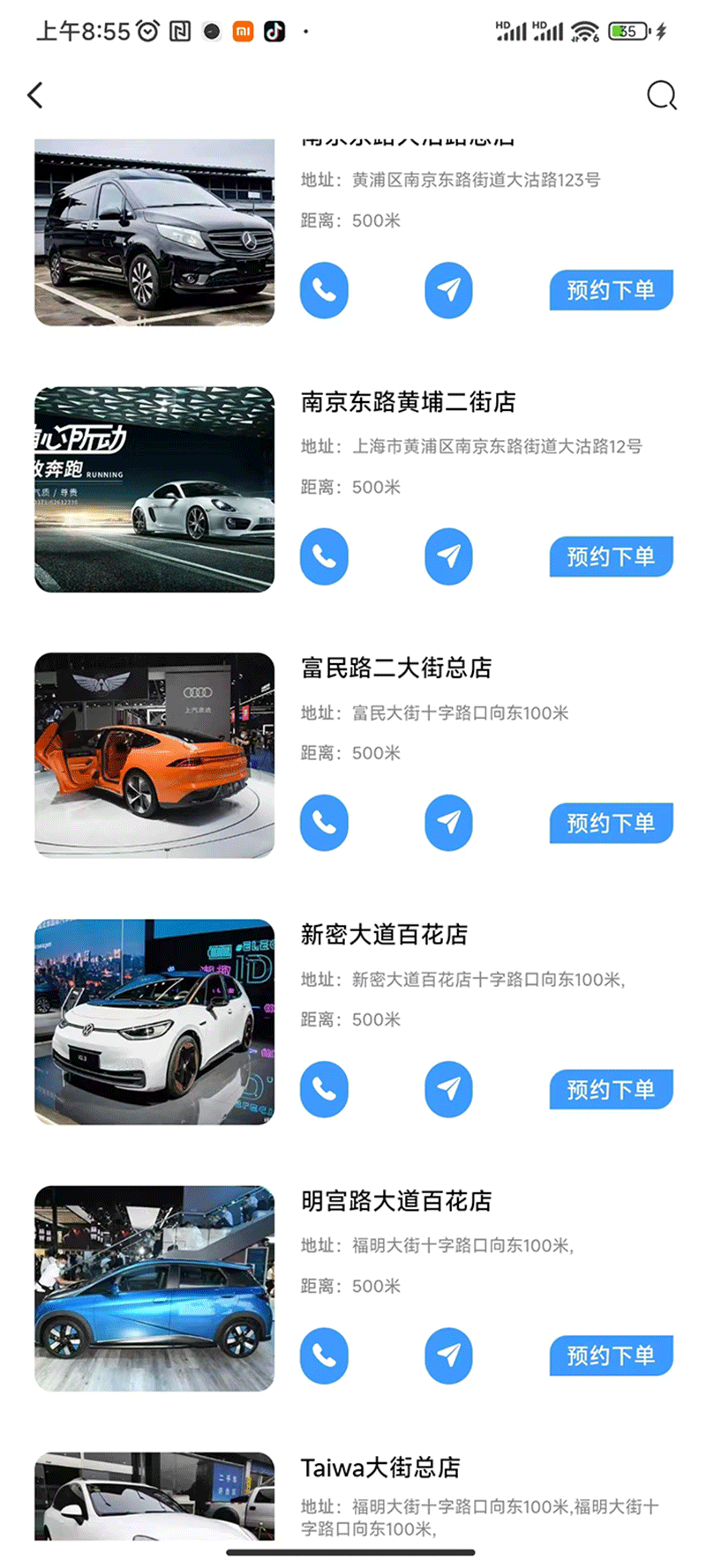The image size is (706, 1568).
Task: Open the Taiwa大街总店 store listing
Action: 380,1467
